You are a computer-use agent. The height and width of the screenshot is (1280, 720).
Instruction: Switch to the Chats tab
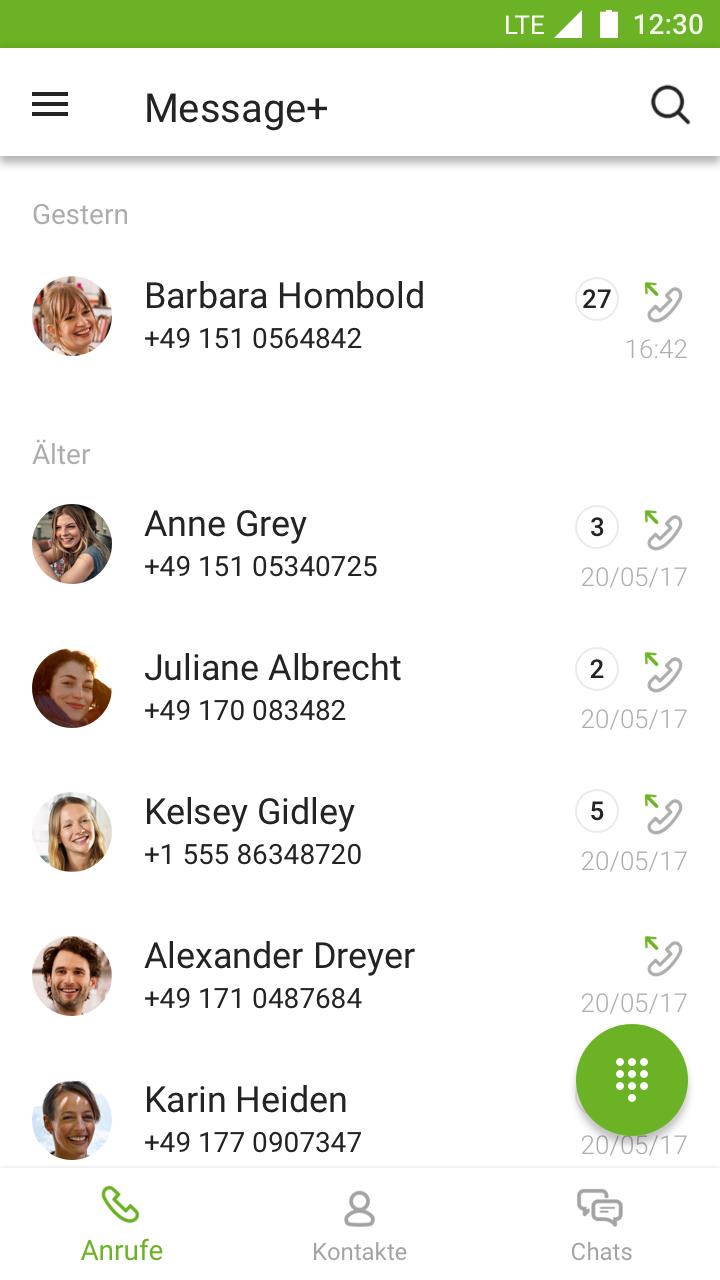pyautogui.click(x=600, y=1225)
